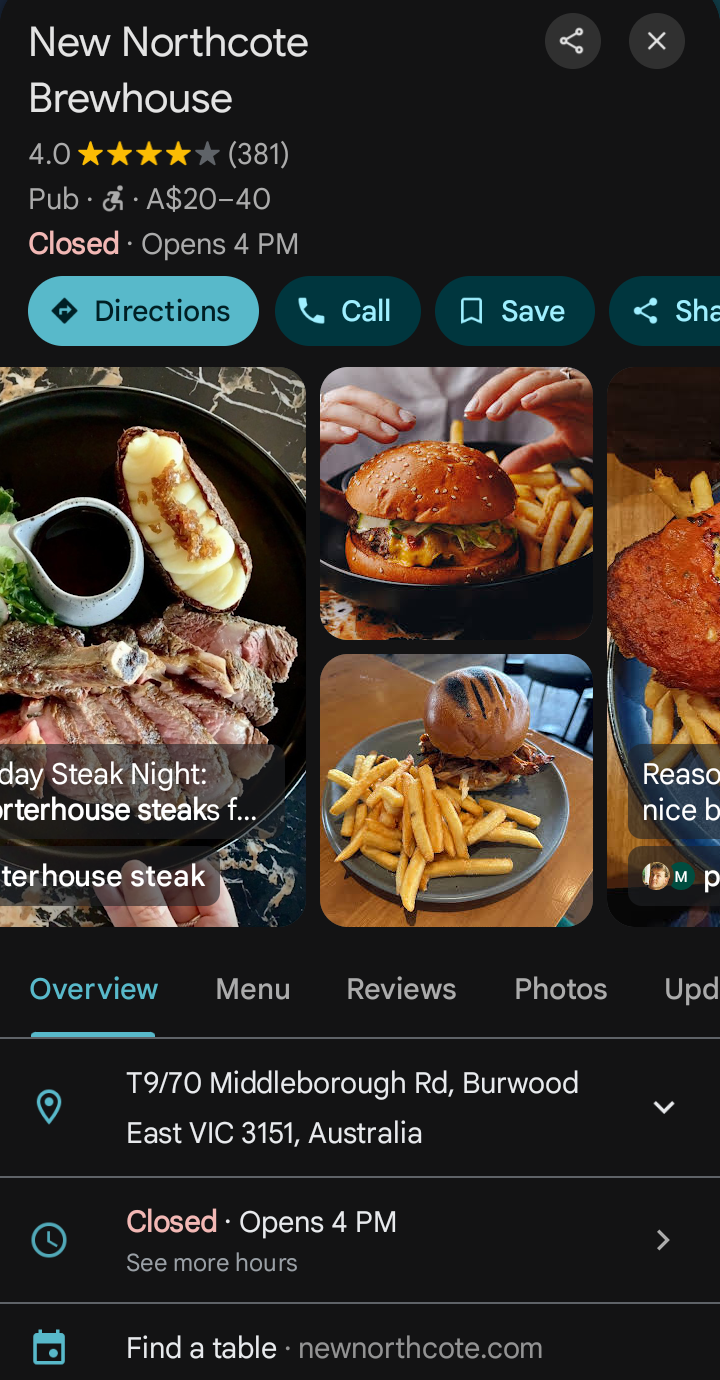Open the fried chicken review photo
This screenshot has width=720, height=1380.
(664, 646)
